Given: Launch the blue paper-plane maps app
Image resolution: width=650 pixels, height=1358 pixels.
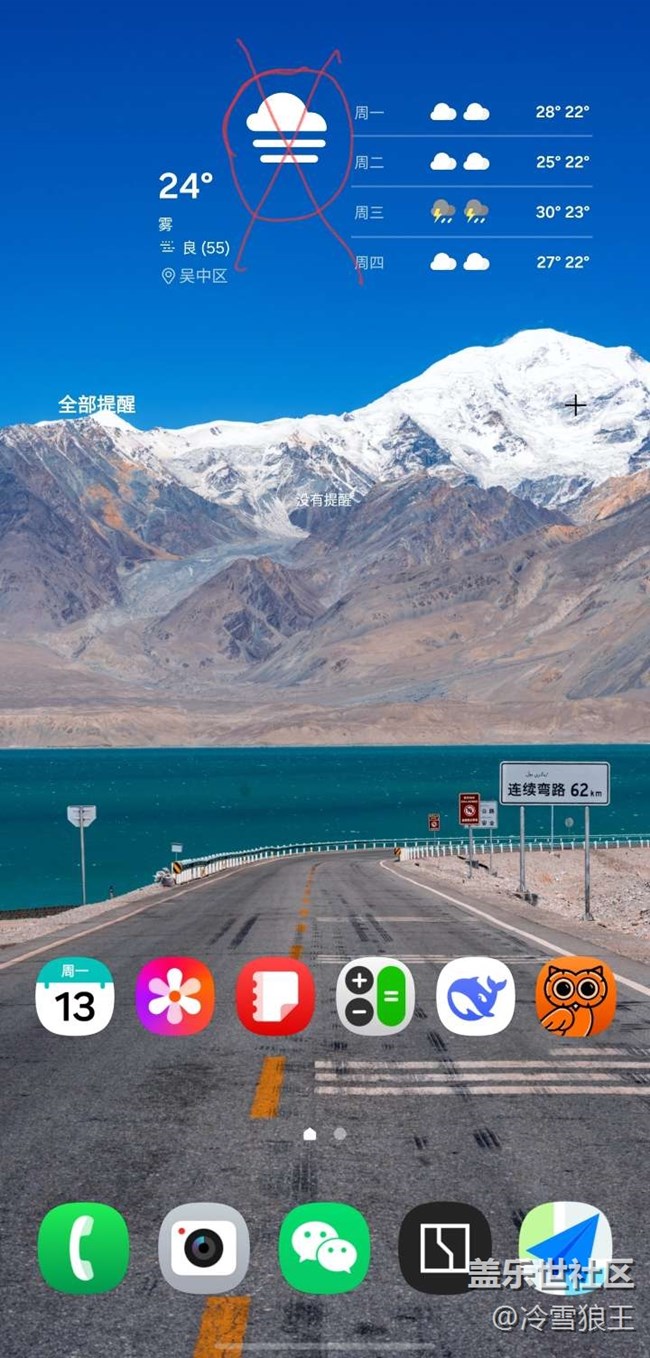Looking at the screenshot, I should 565,1247.
